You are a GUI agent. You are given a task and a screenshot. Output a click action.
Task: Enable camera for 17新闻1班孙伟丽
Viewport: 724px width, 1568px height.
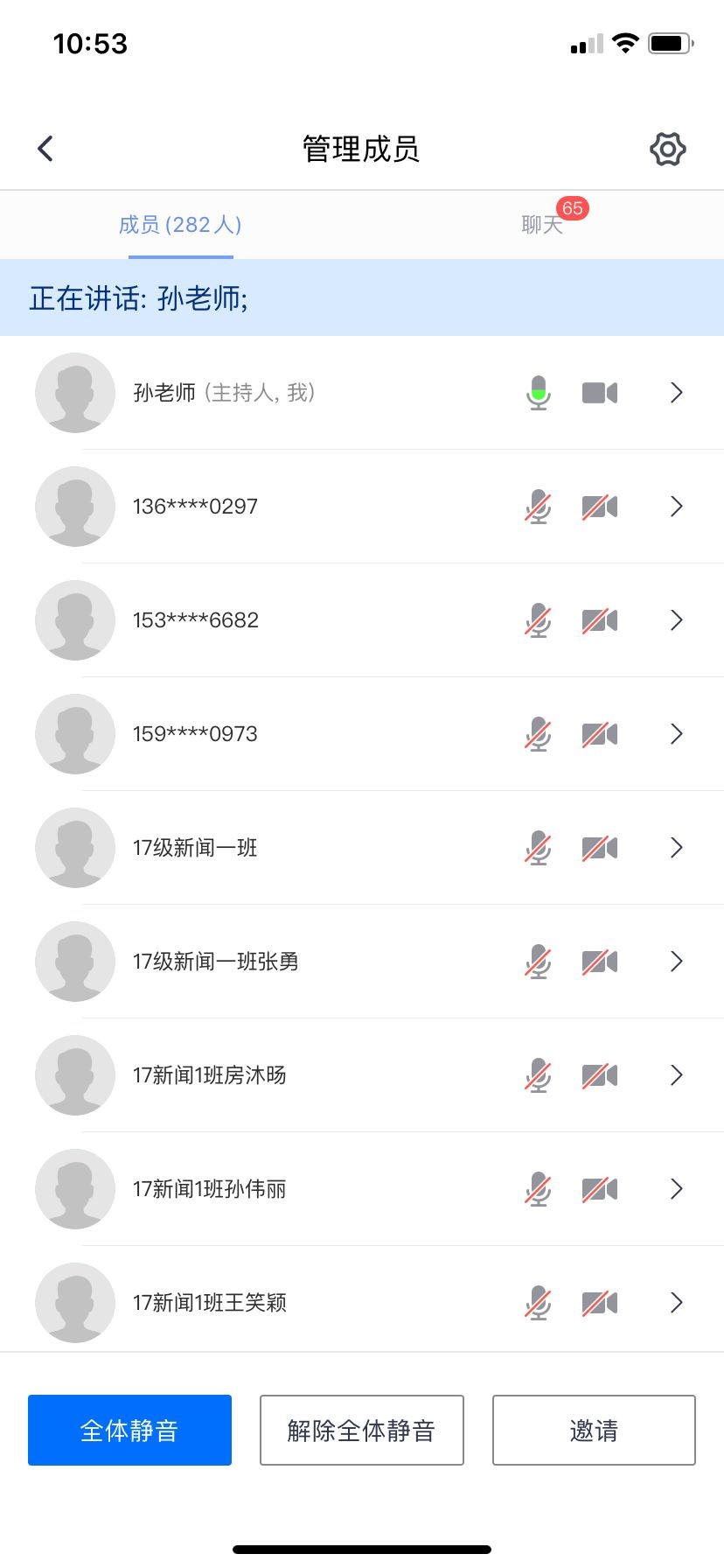(x=600, y=1189)
